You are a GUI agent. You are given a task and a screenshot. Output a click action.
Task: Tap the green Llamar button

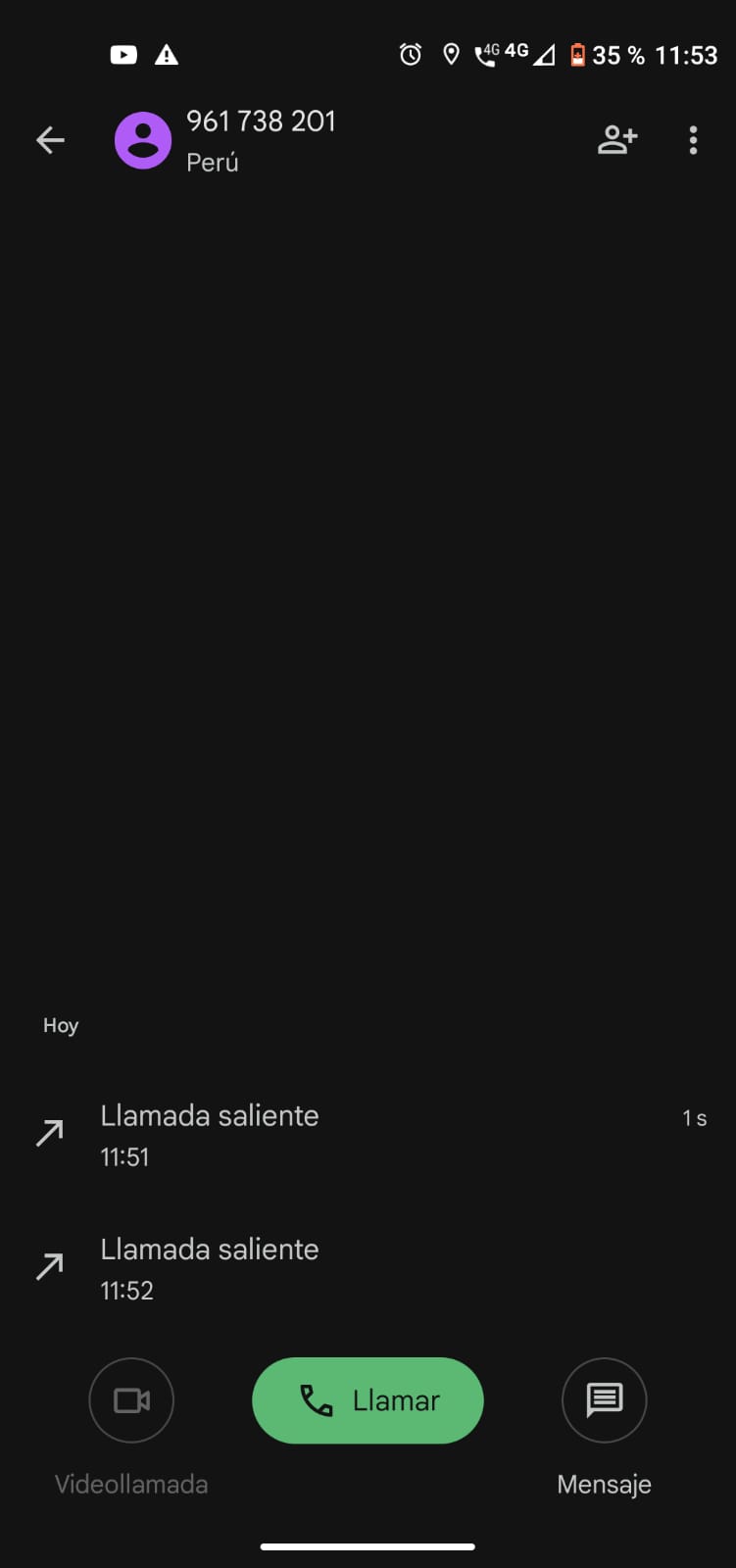pos(368,1400)
